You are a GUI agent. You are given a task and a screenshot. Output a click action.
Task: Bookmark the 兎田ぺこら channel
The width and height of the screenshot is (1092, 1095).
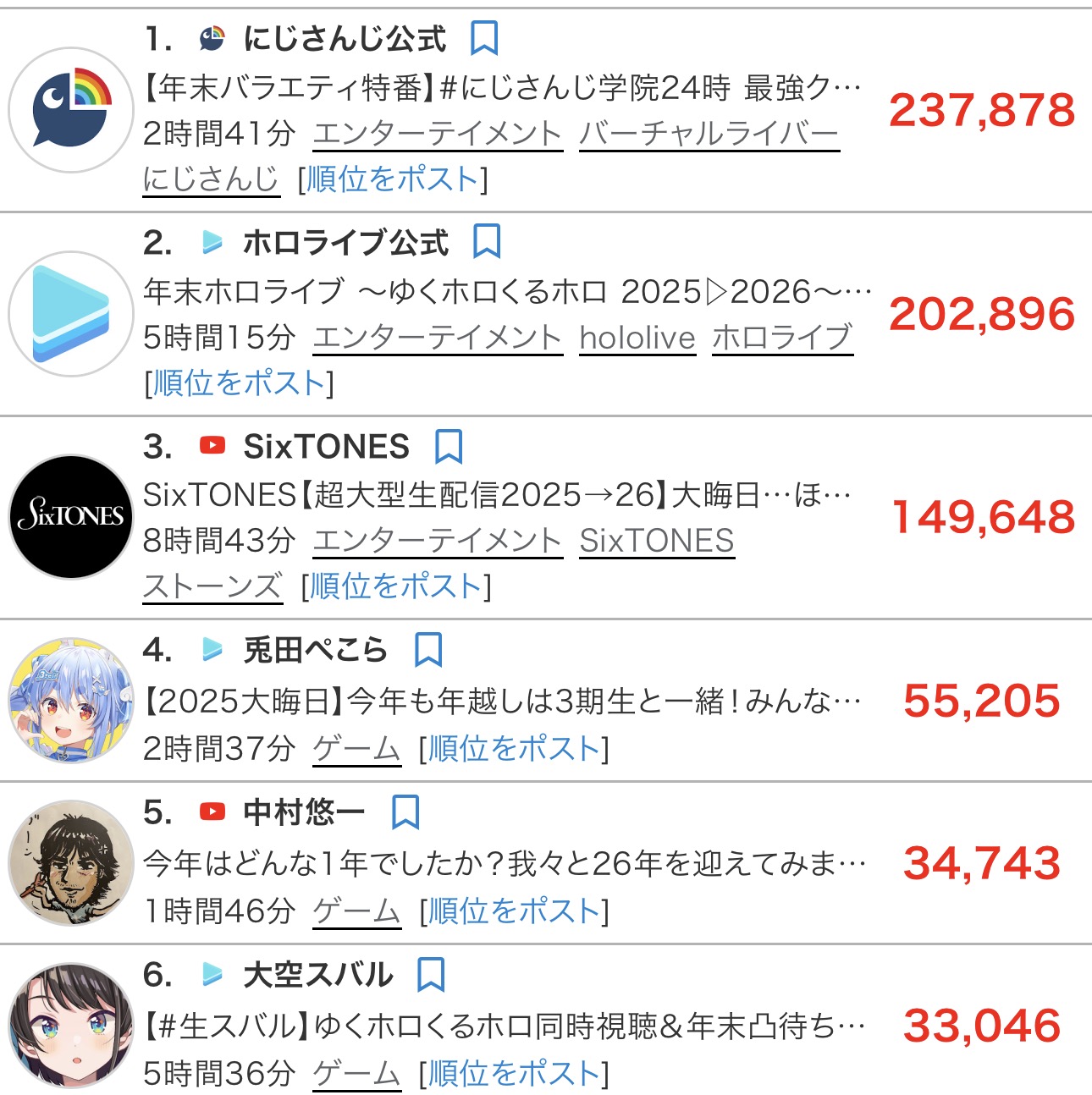click(x=428, y=650)
